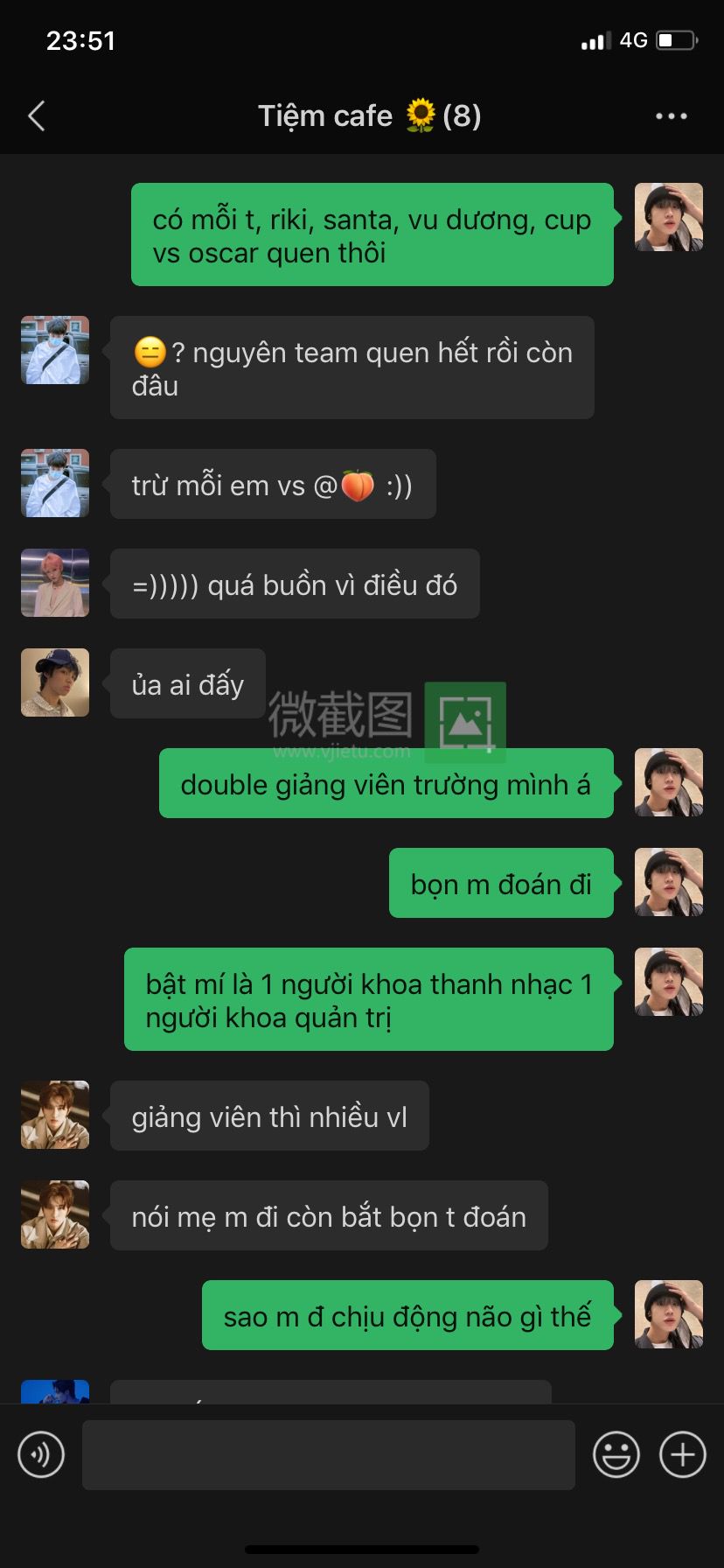This screenshot has height=1568, width=724.
Task: Open avatar next to 'ủa ai đấy'
Action: coord(55,682)
